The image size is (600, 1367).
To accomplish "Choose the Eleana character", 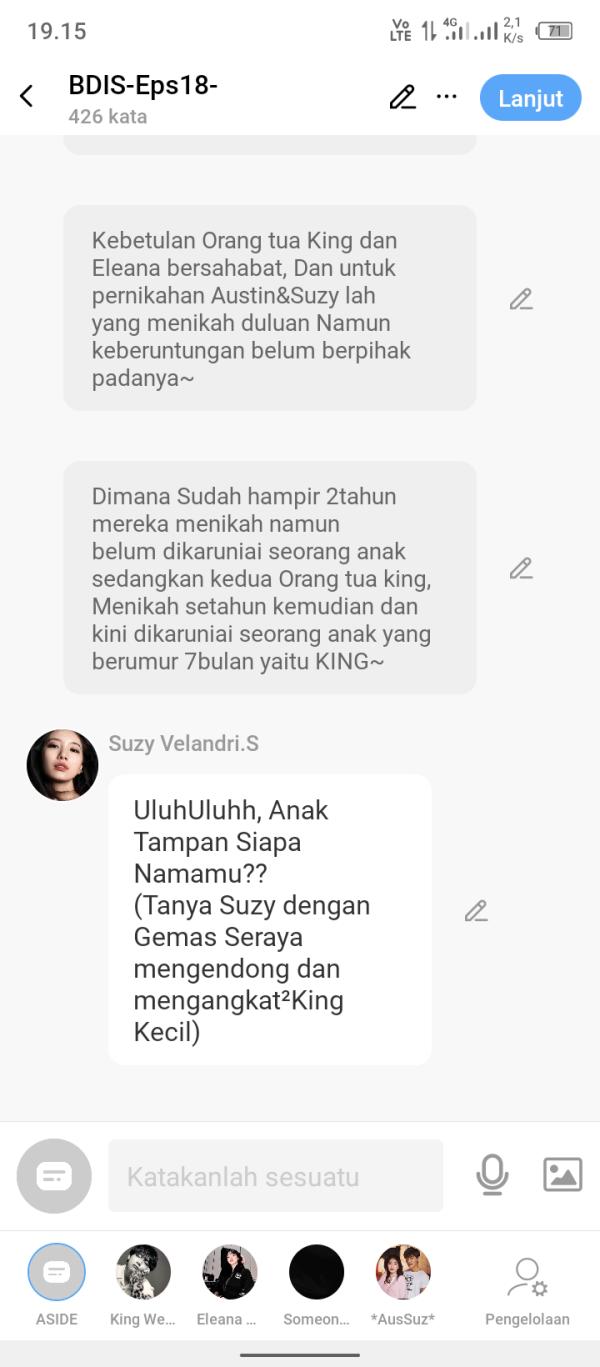I will [229, 1273].
